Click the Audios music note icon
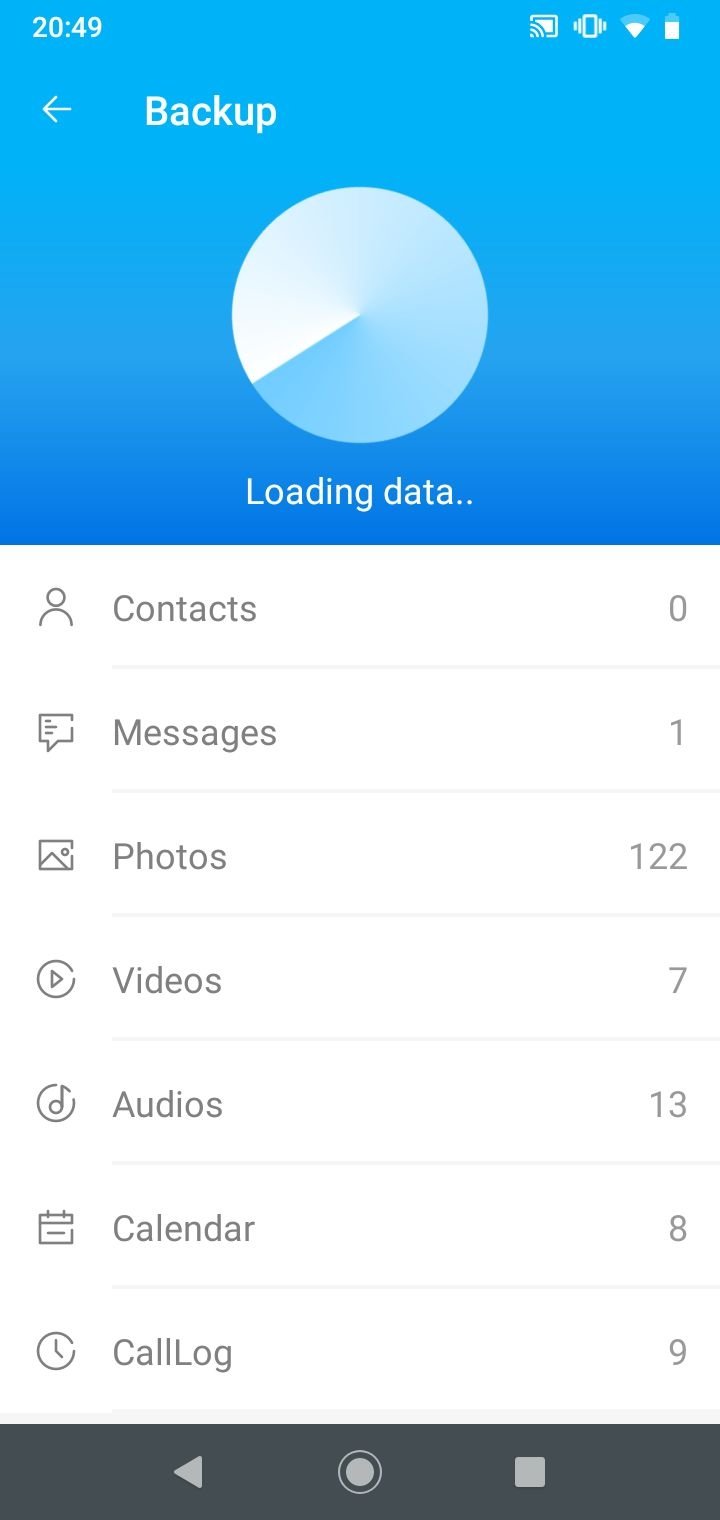Image resolution: width=720 pixels, height=1520 pixels. [55, 1104]
